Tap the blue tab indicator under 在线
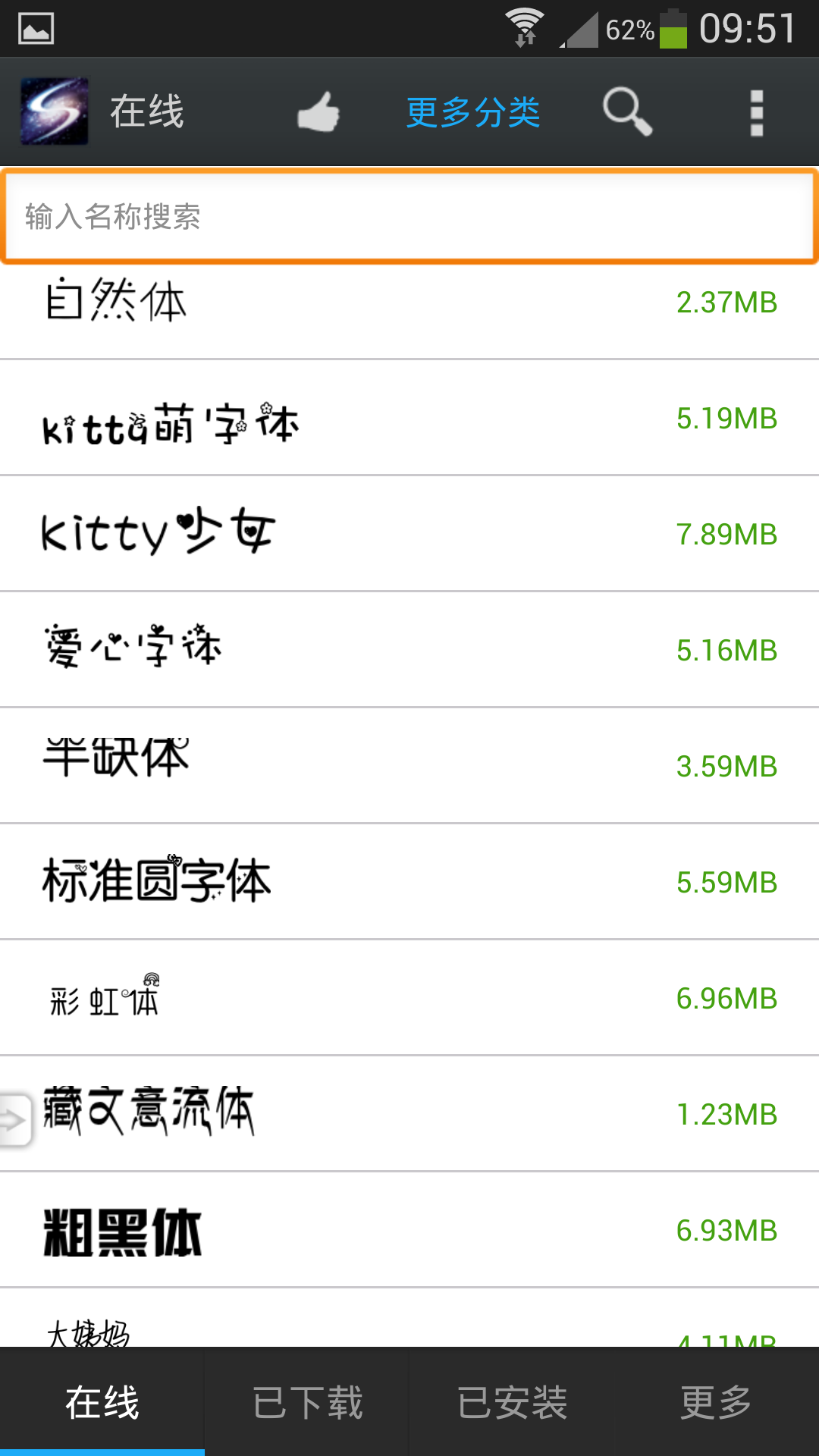Screen dimensions: 819x1456 pyautogui.click(x=103, y=1450)
